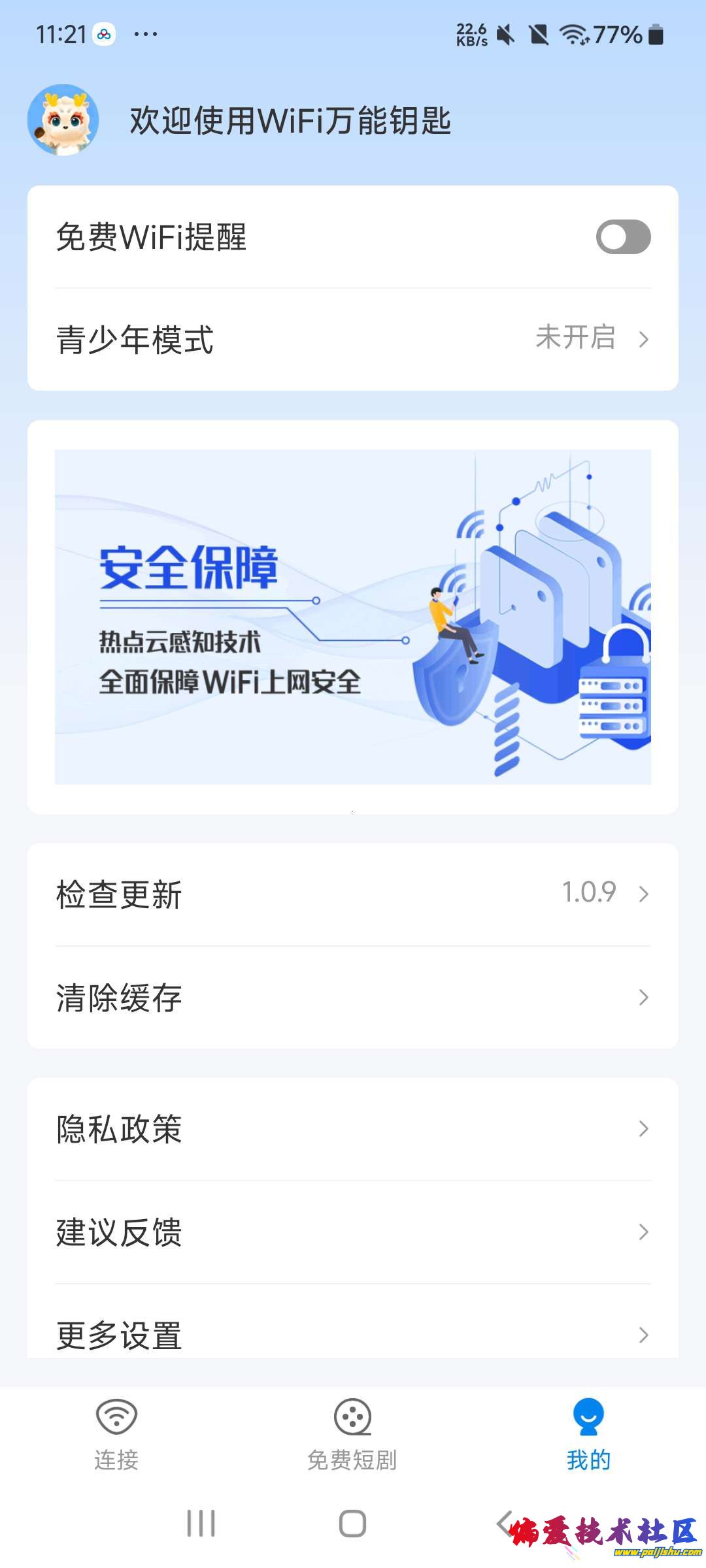Tap 检查更新 to check version

(x=353, y=894)
